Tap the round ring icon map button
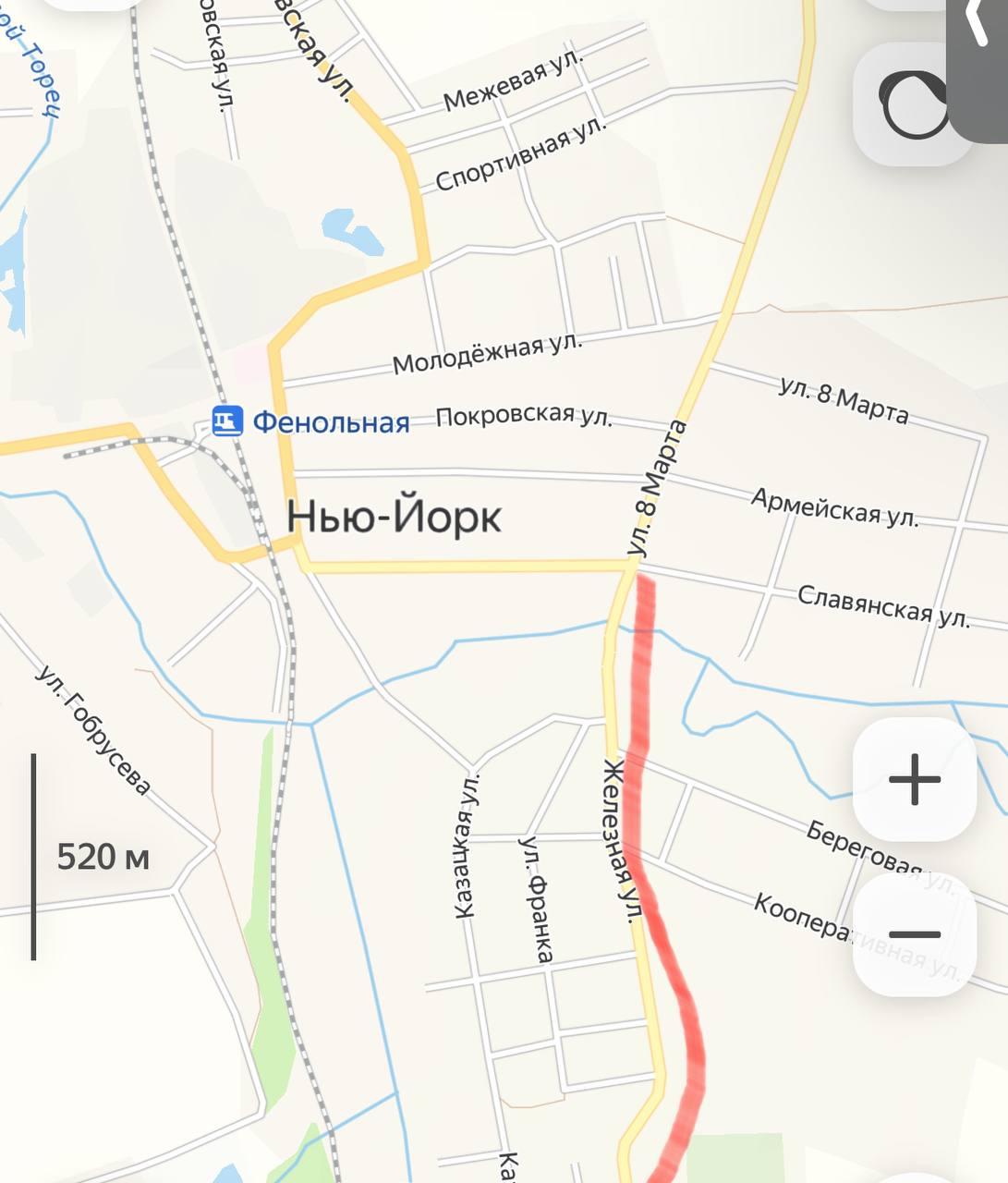 pos(910,104)
